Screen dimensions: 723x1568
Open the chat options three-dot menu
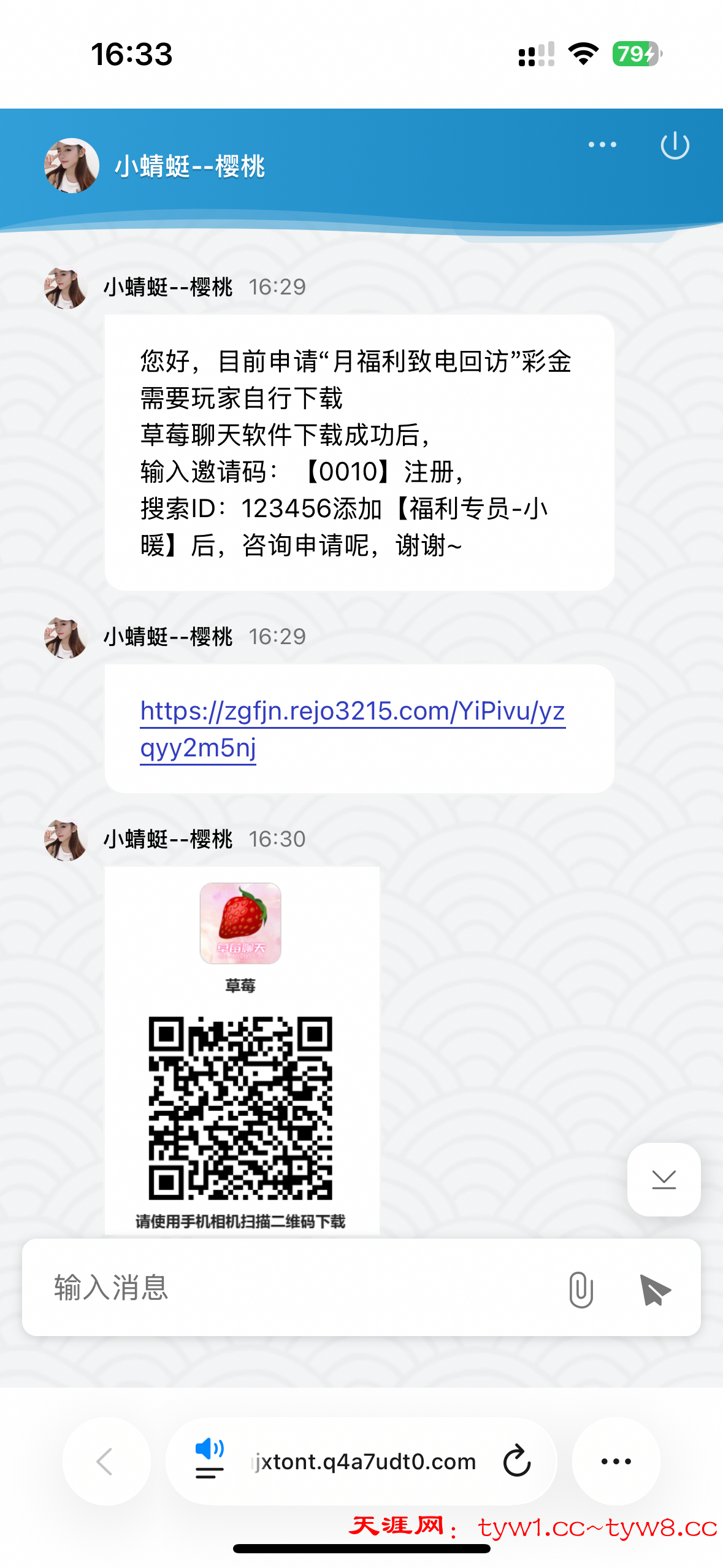[x=601, y=145]
